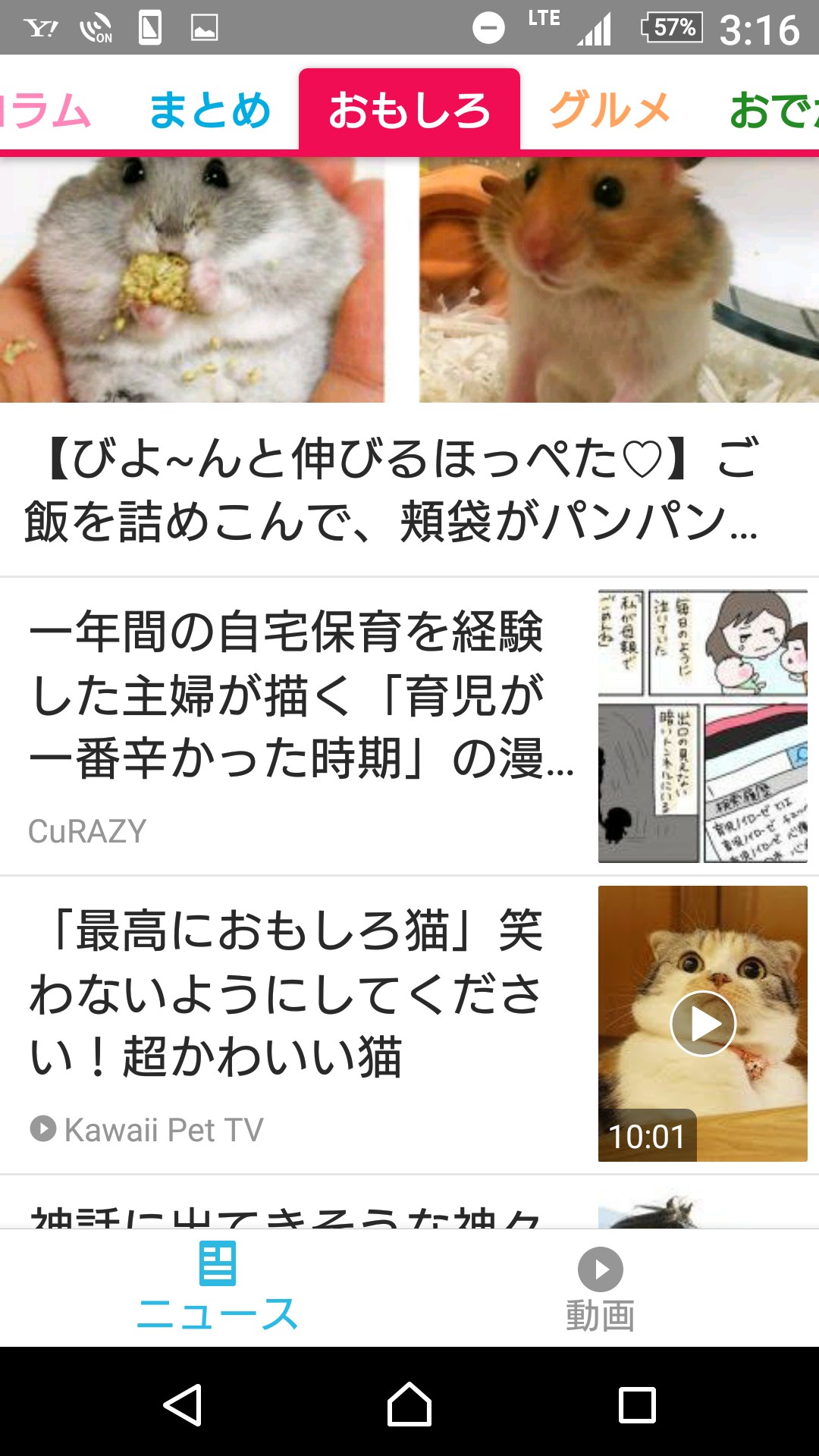Switch to the 動画 bottom tab

click(x=600, y=1289)
